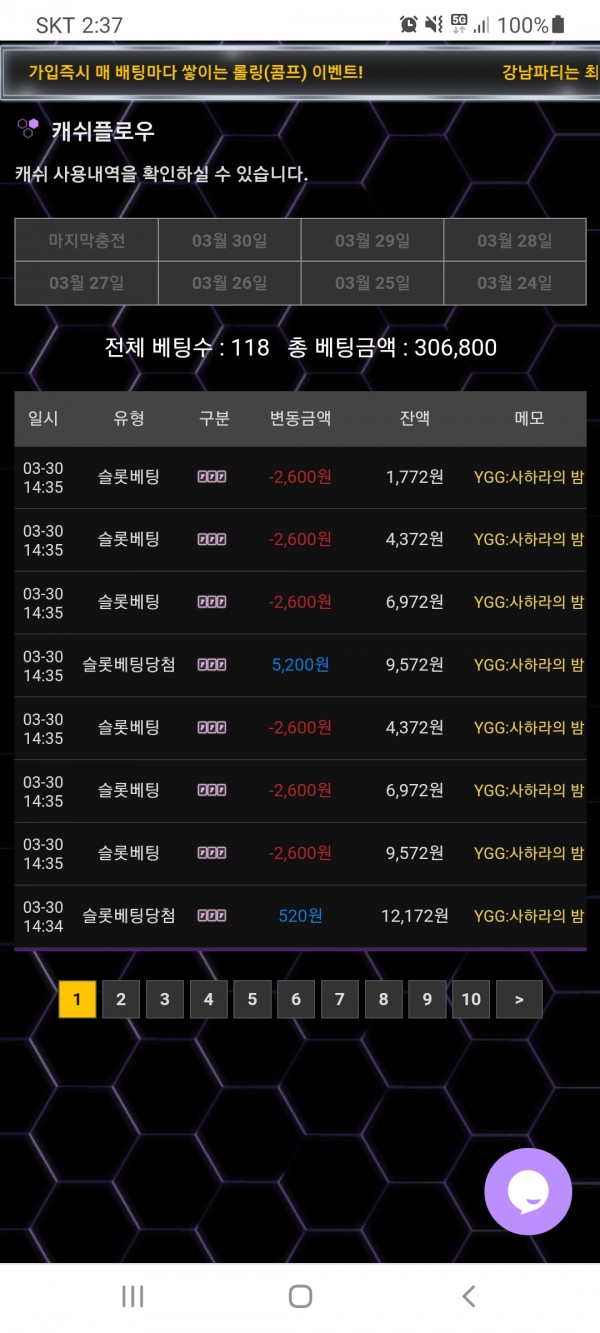This screenshot has width=600, height=1333.
Task: Show cash history for 03월 30일
Action: coord(229,240)
